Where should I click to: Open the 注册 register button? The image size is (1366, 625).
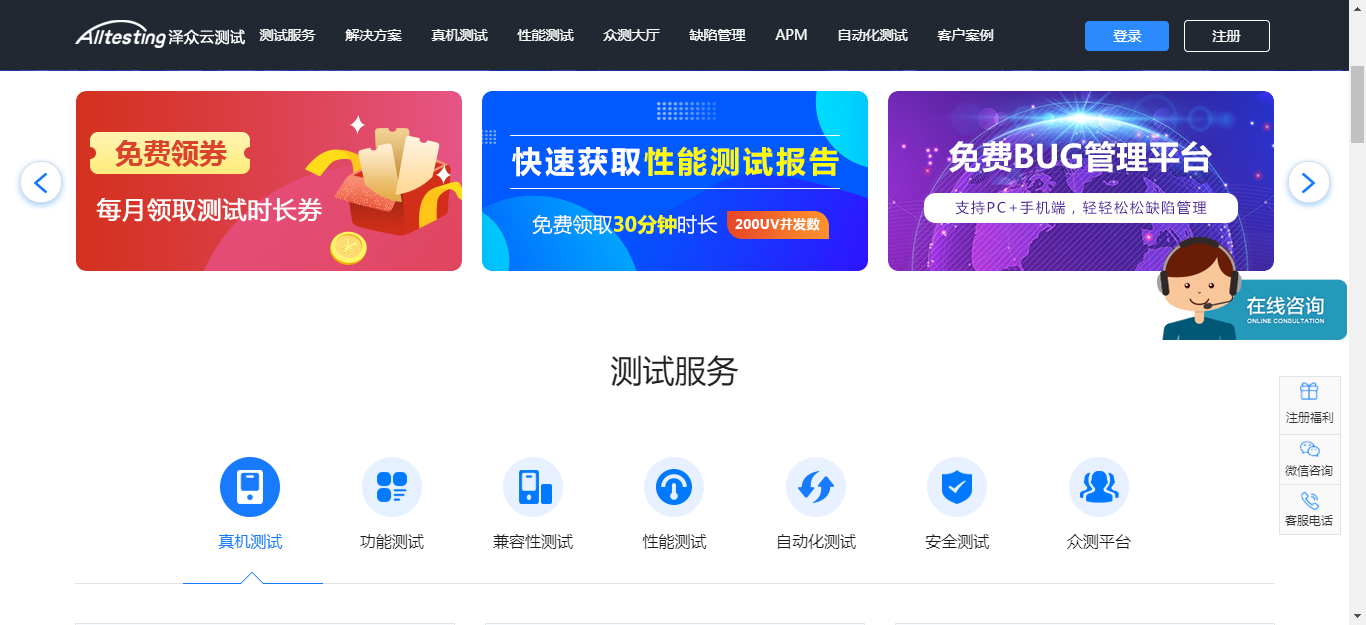1226,36
